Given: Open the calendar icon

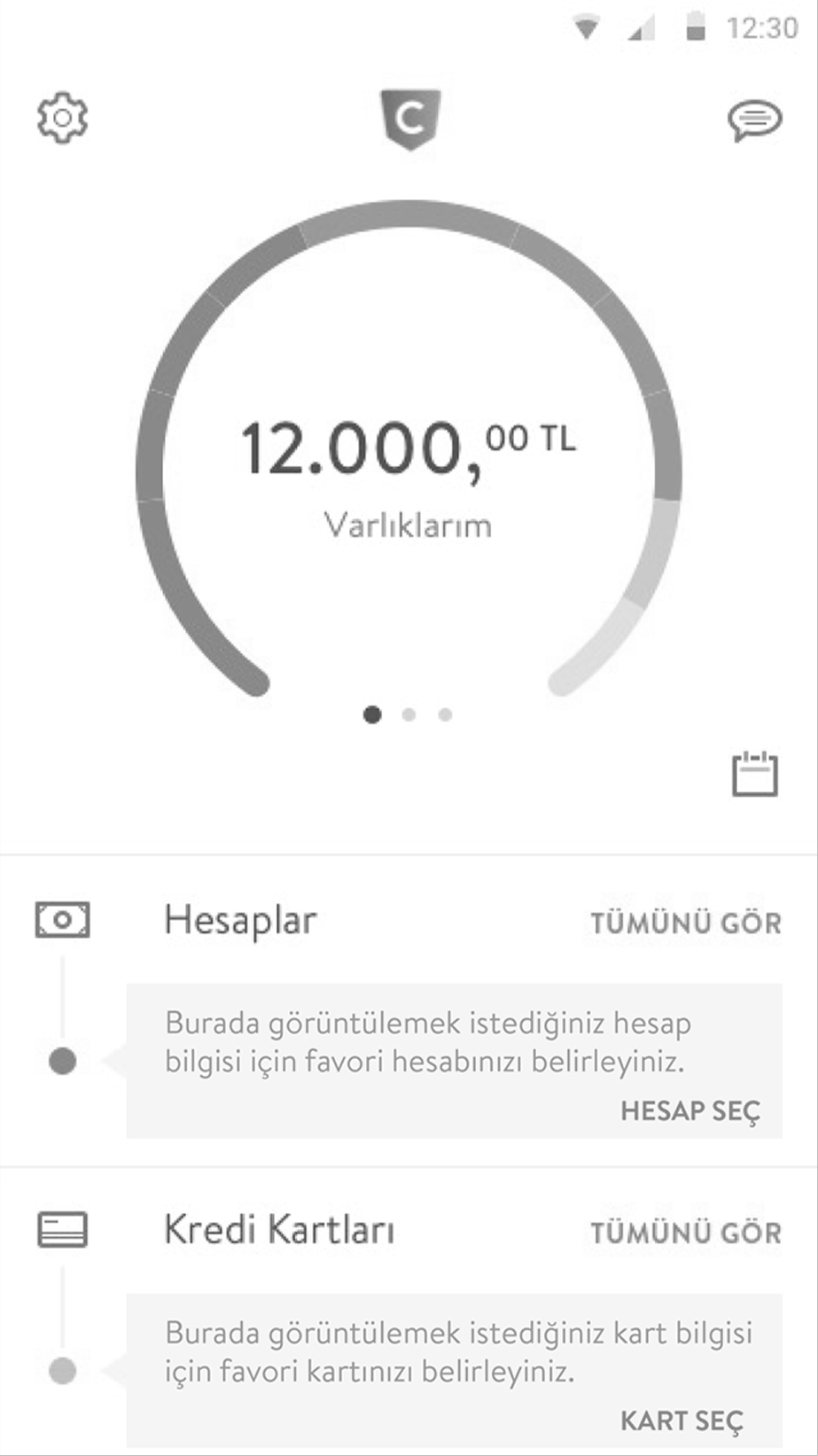Looking at the screenshot, I should point(754,775).
